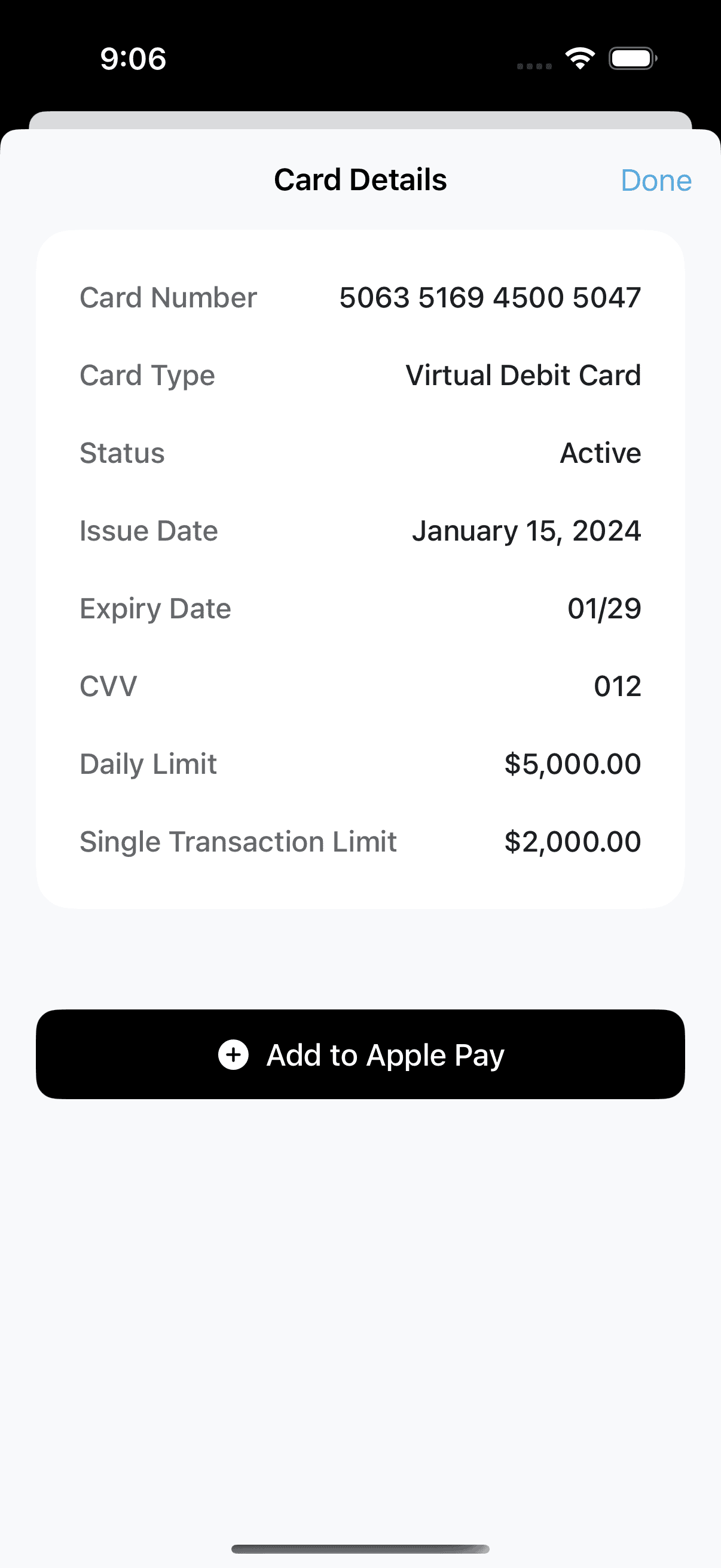This screenshot has height=1568, width=721.
Task: Expand the Single Transaction Limit row
Action: tap(360, 841)
